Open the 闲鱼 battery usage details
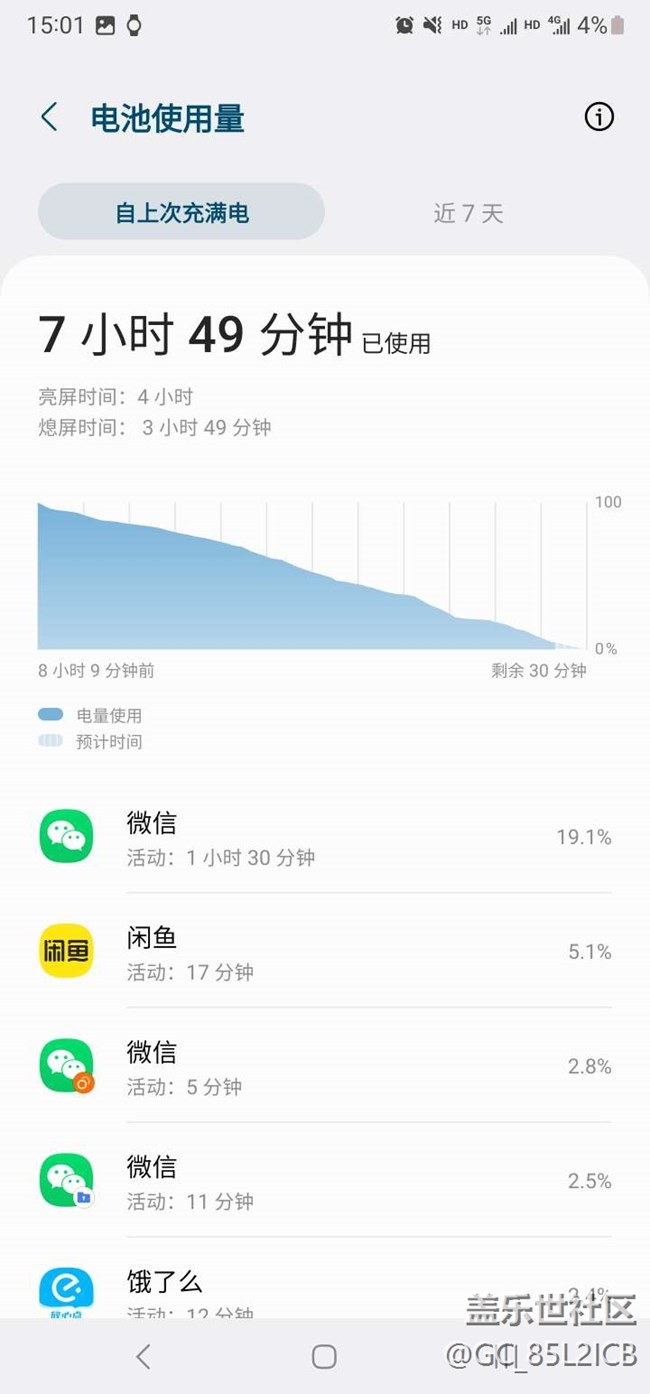The width and height of the screenshot is (650, 1394). click(x=325, y=951)
